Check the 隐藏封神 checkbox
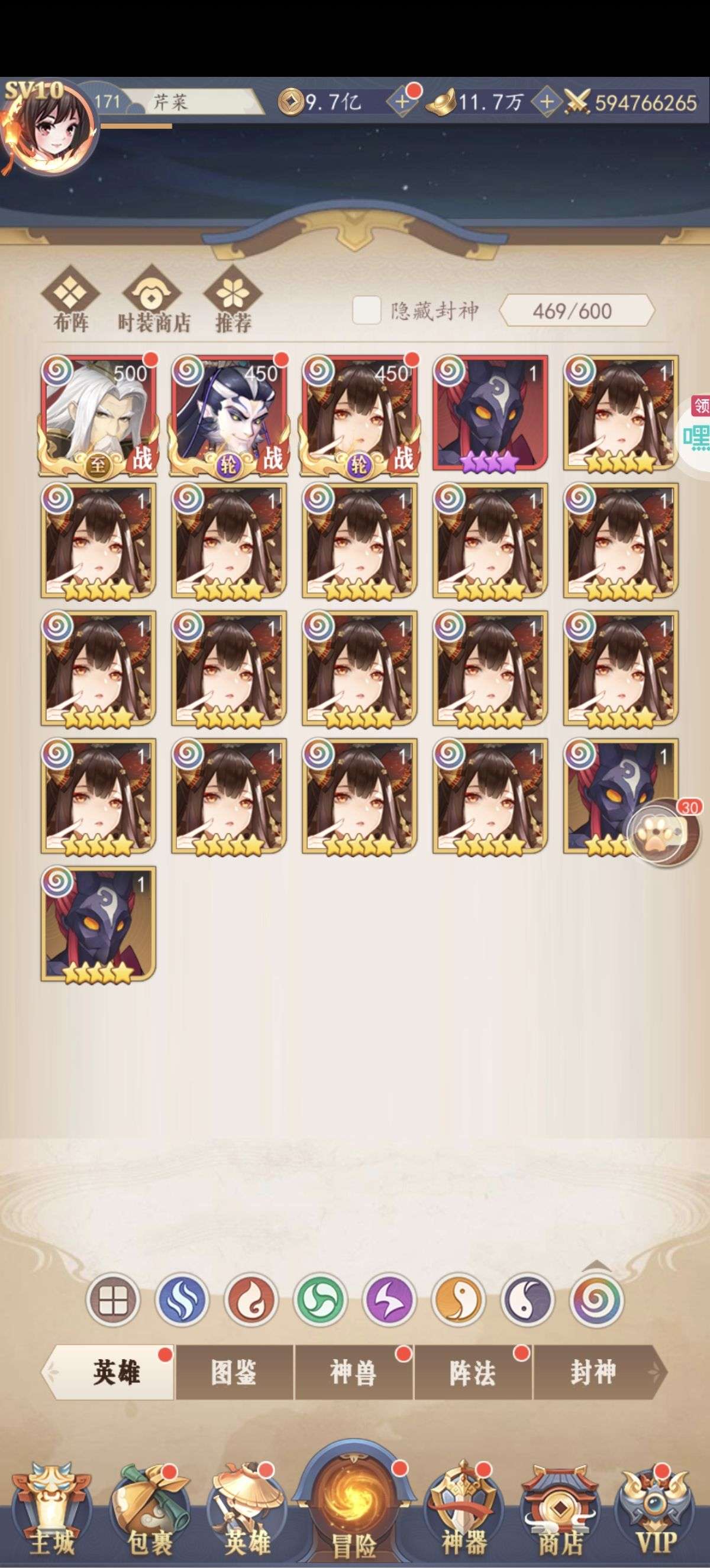Viewport: 710px width, 1568px height. pos(367,310)
